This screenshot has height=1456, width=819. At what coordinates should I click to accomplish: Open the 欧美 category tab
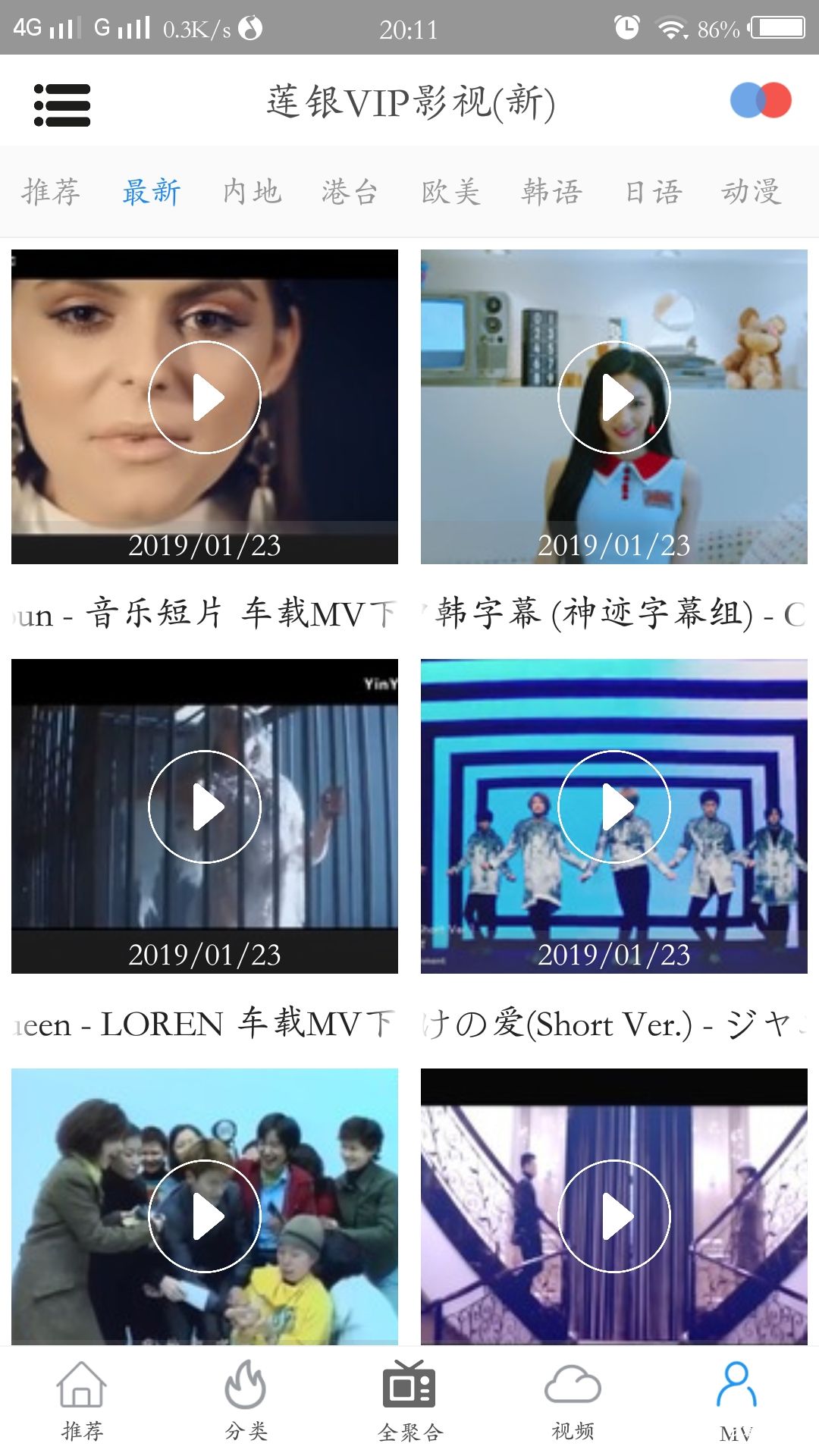(450, 192)
